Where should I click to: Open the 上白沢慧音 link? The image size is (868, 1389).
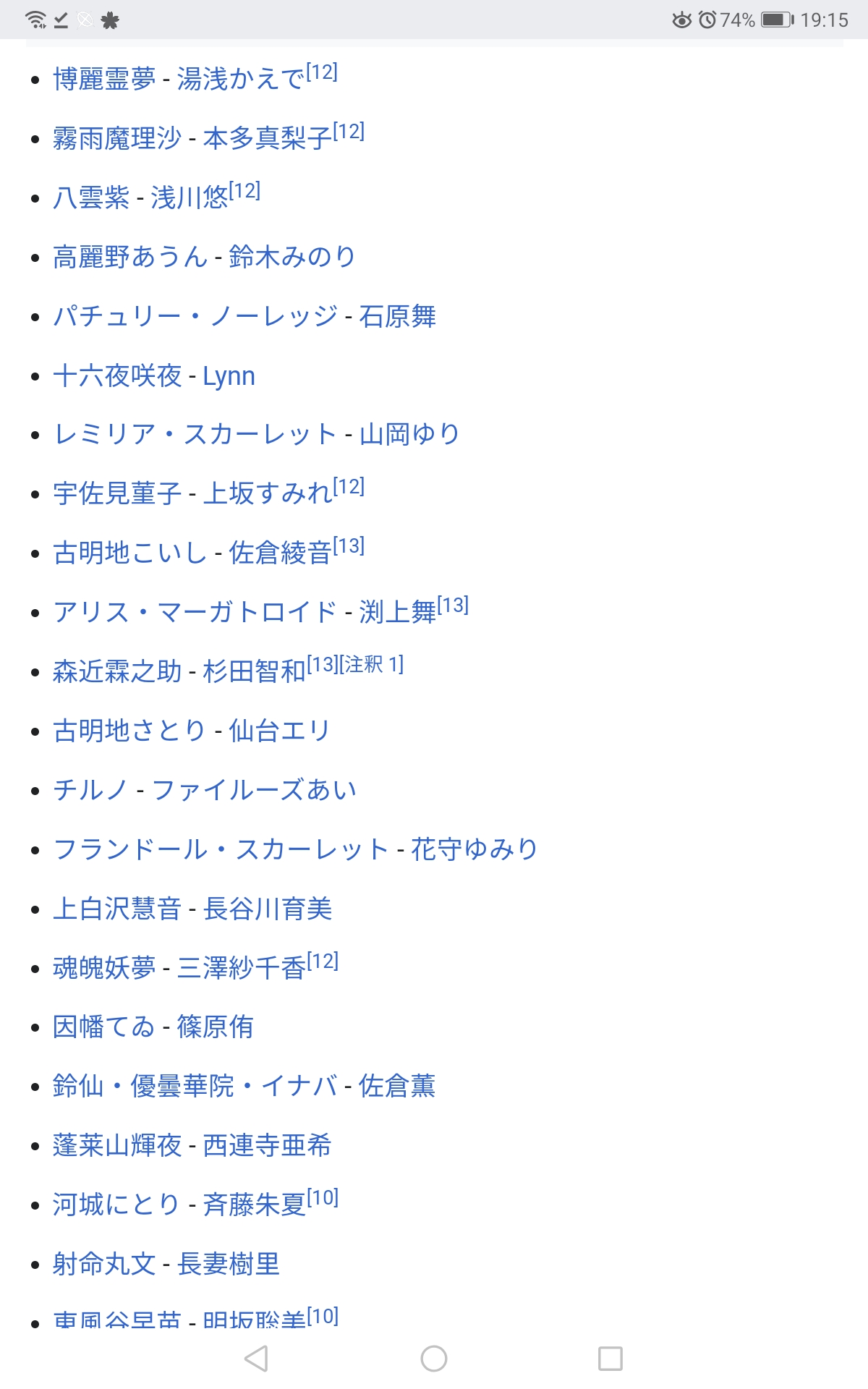point(117,909)
